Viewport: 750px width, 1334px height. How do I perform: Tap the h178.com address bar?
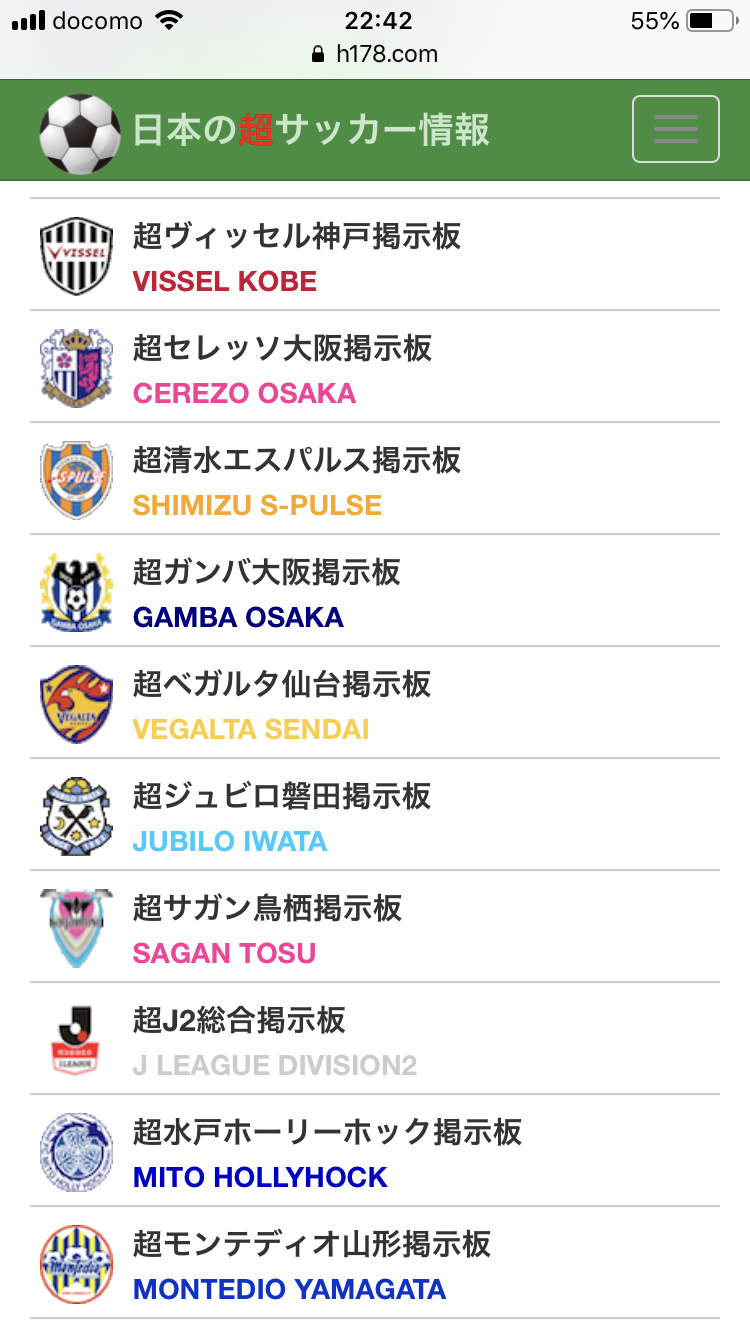(x=375, y=54)
